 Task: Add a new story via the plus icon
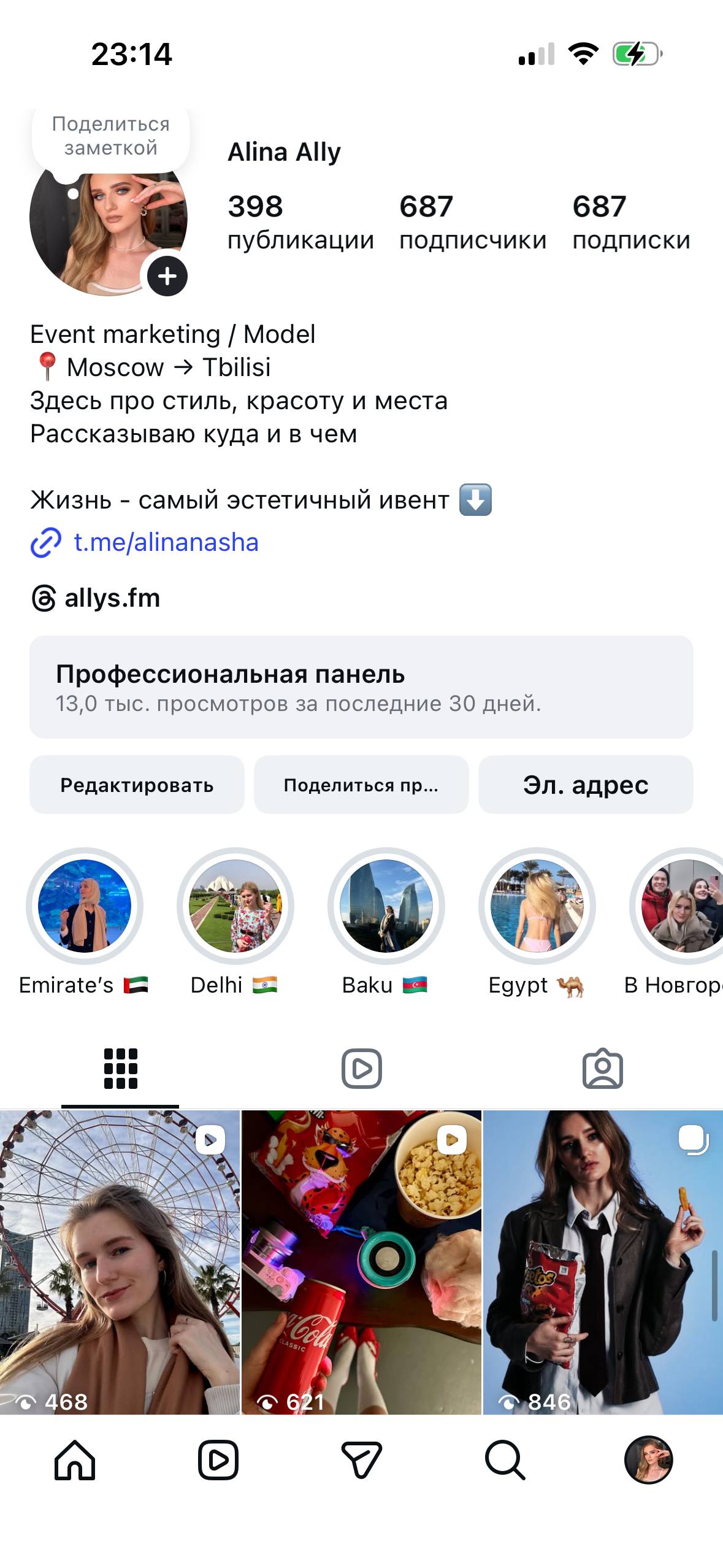166,276
